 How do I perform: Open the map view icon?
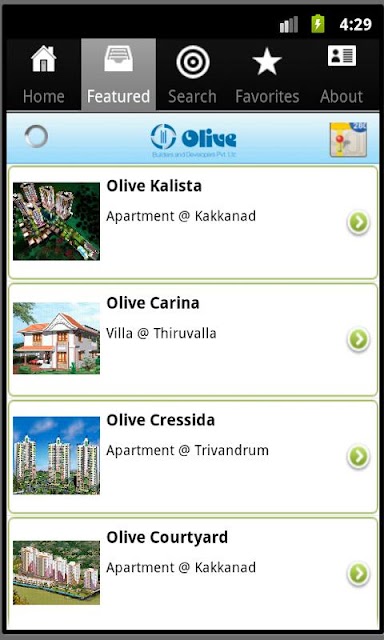tap(348, 139)
